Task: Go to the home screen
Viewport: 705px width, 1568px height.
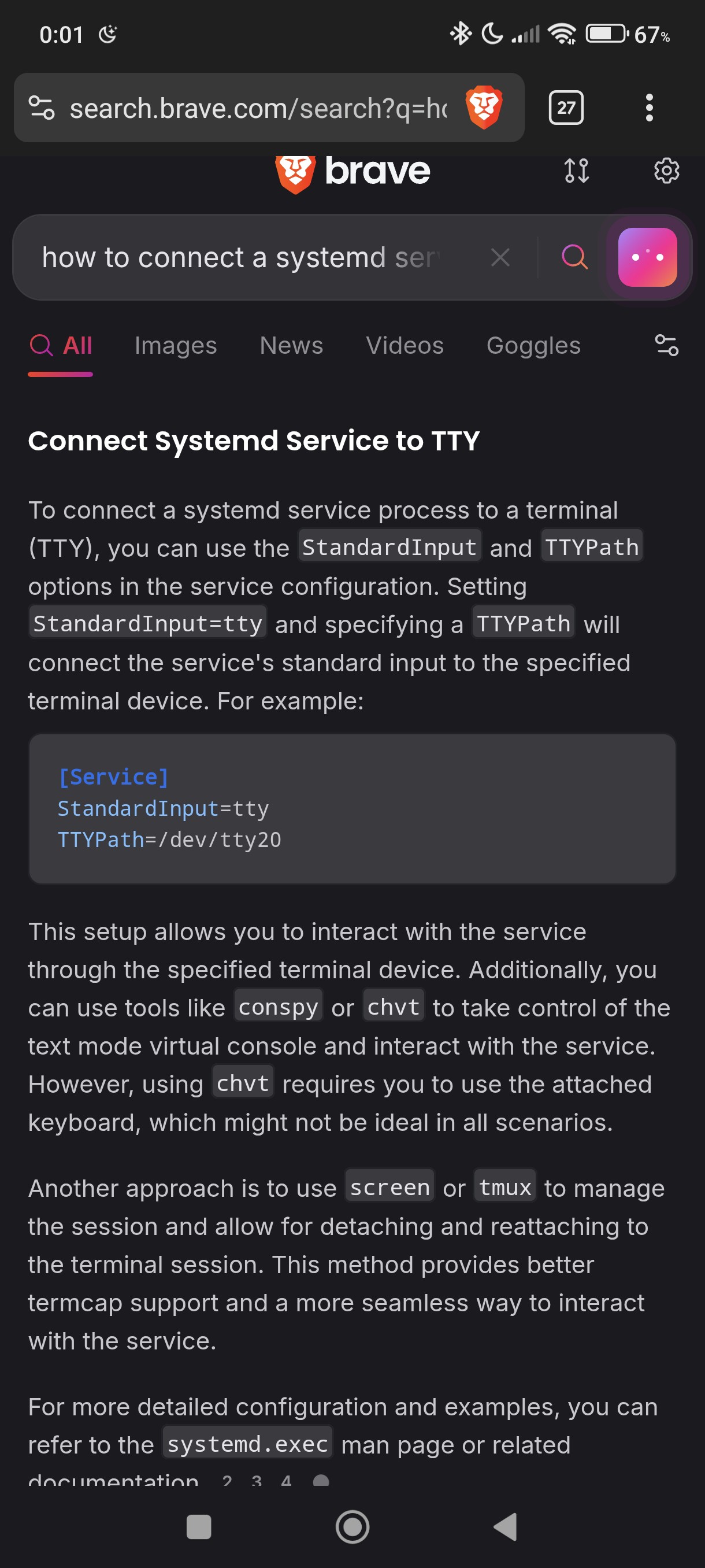Action: (x=352, y=1526)
